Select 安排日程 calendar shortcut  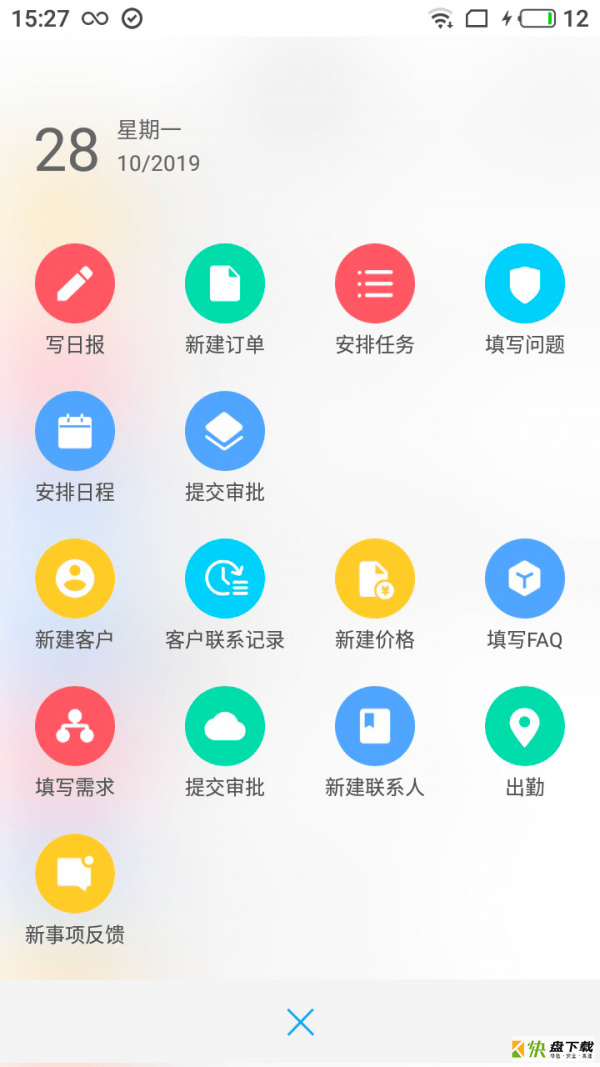click(75, 431)
